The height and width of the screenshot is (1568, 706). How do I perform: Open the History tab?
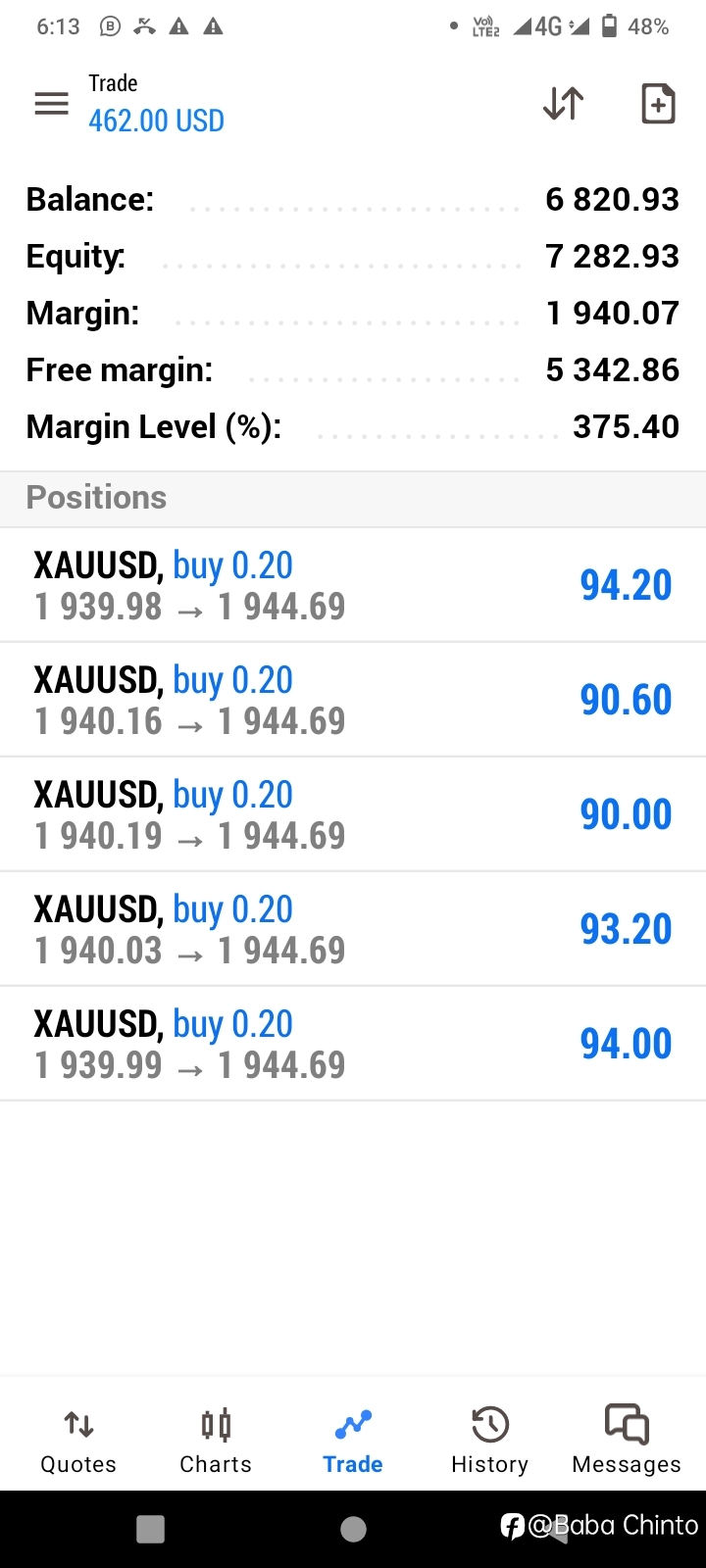489,1442
